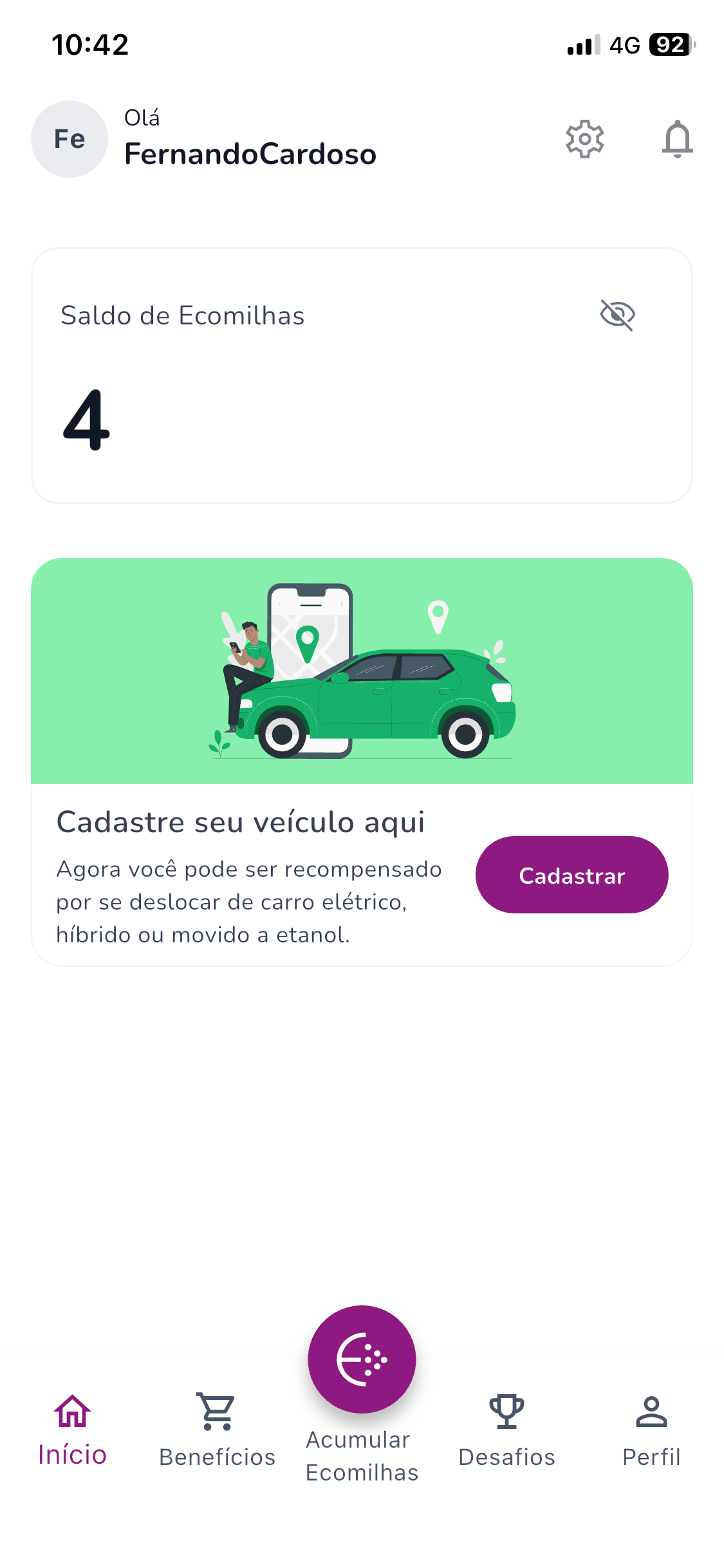The width and height of the screenshot is (724, 1568).
Task: Open the notifications bell
Action: 677,139
